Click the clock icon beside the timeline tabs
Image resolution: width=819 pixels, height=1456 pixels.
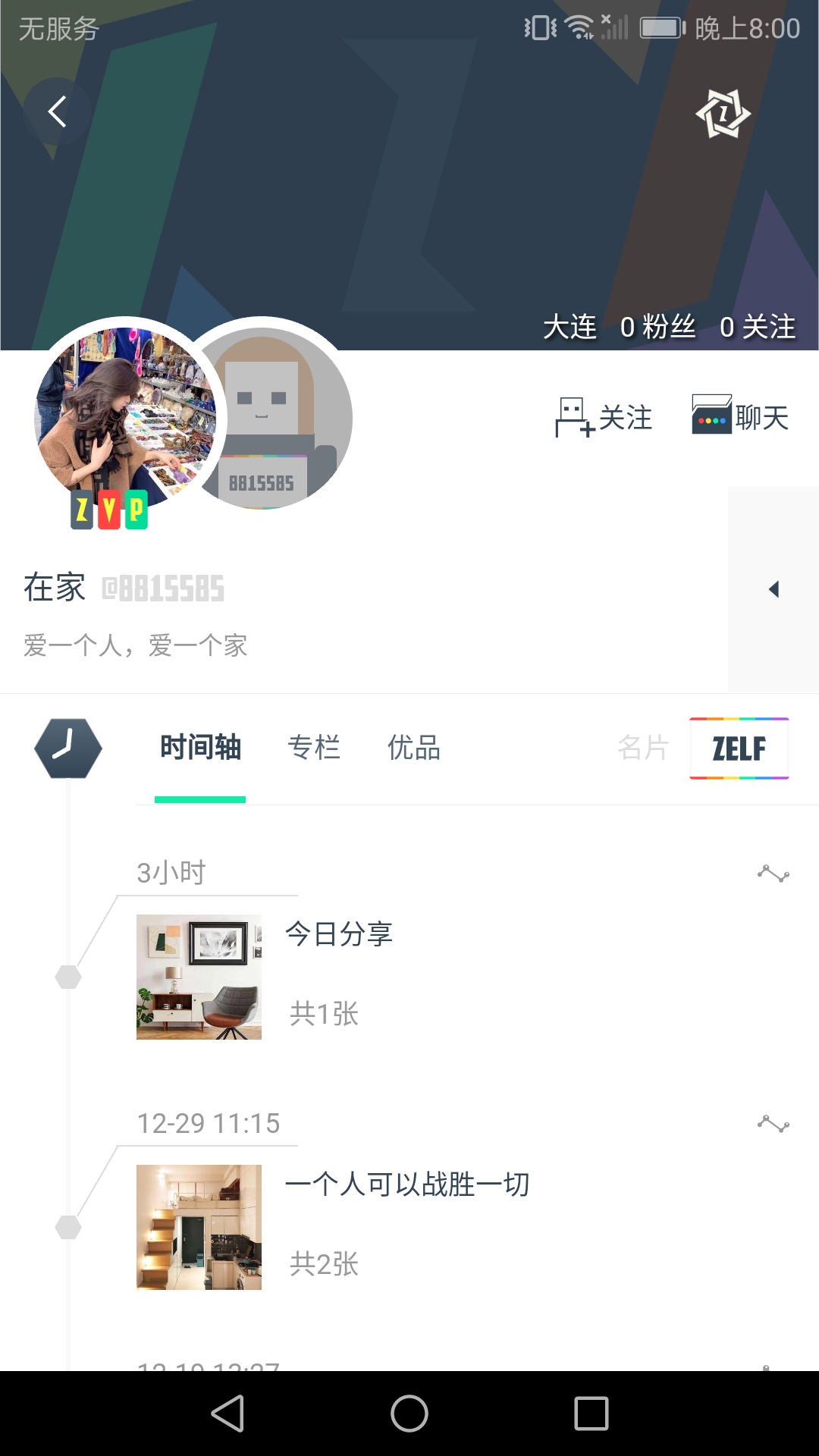point(68,748)
